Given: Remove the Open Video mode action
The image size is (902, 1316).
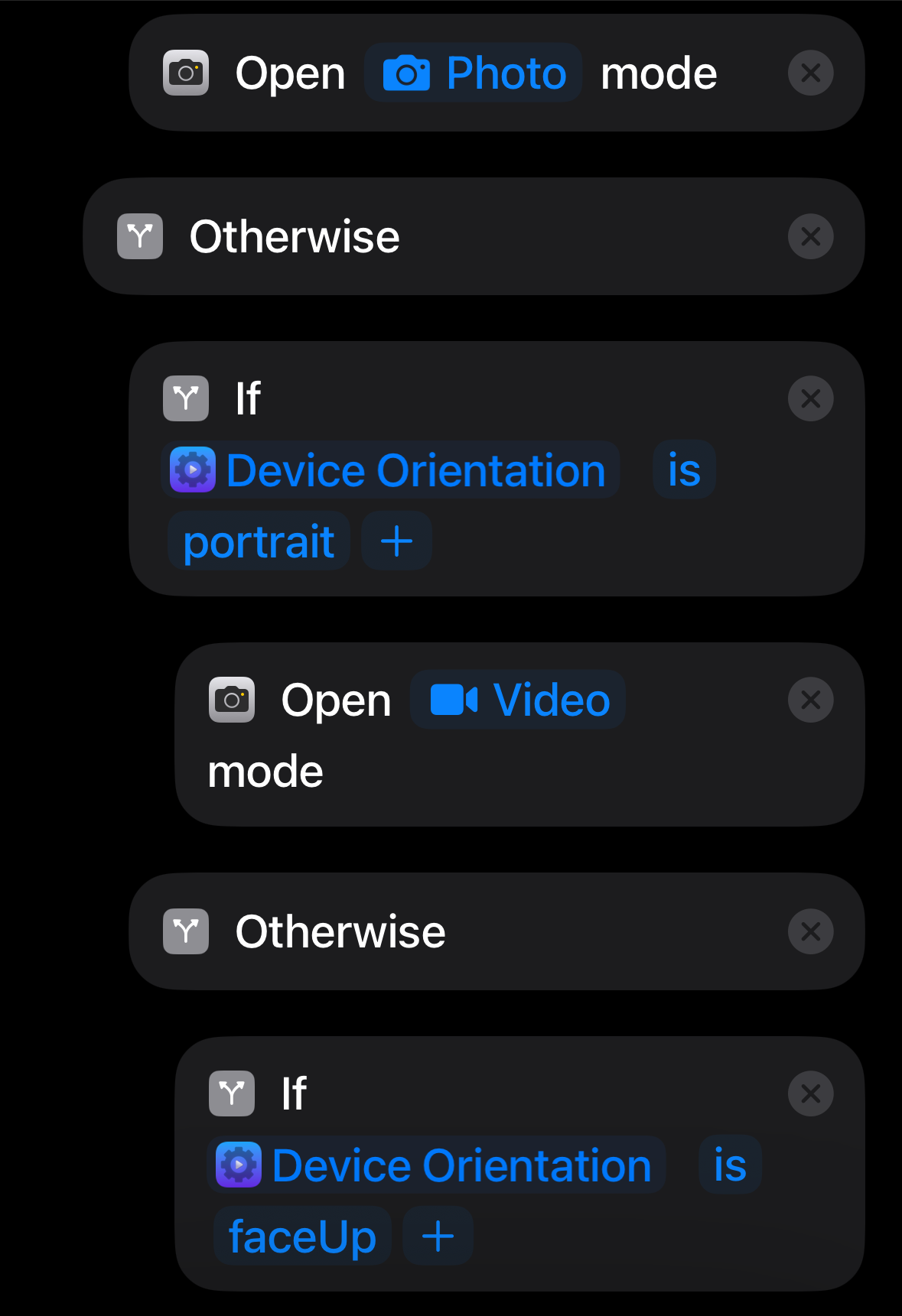Looking at the screenshot, I should (810, 700).
